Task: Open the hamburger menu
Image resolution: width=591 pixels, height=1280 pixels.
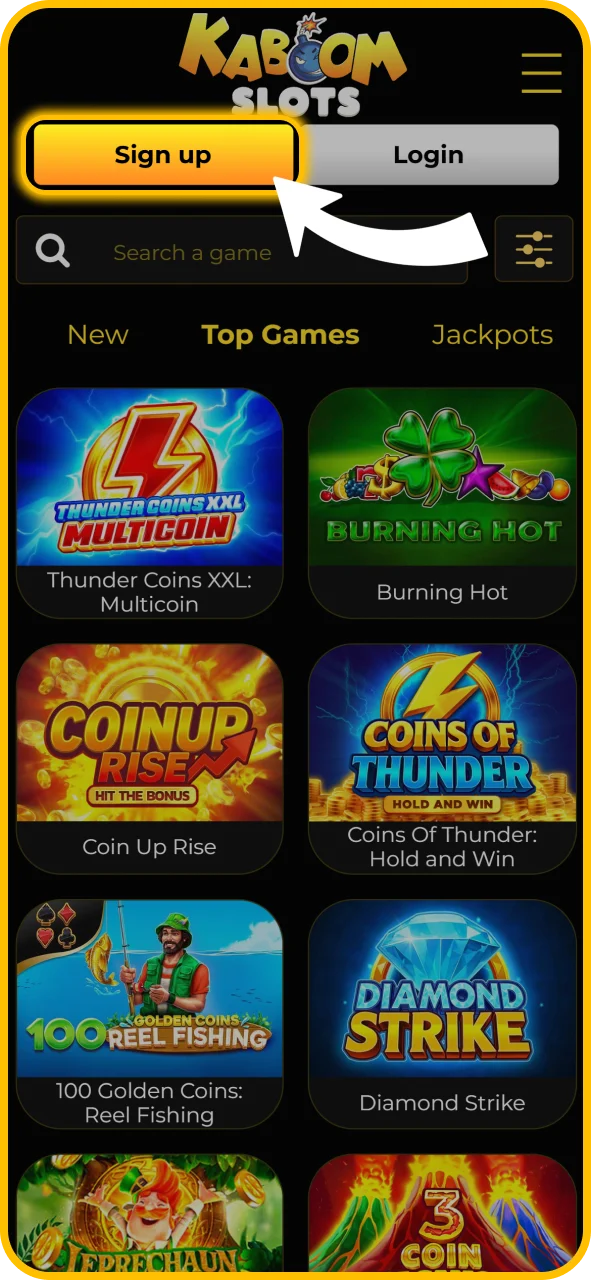Action: coord(542,73)
